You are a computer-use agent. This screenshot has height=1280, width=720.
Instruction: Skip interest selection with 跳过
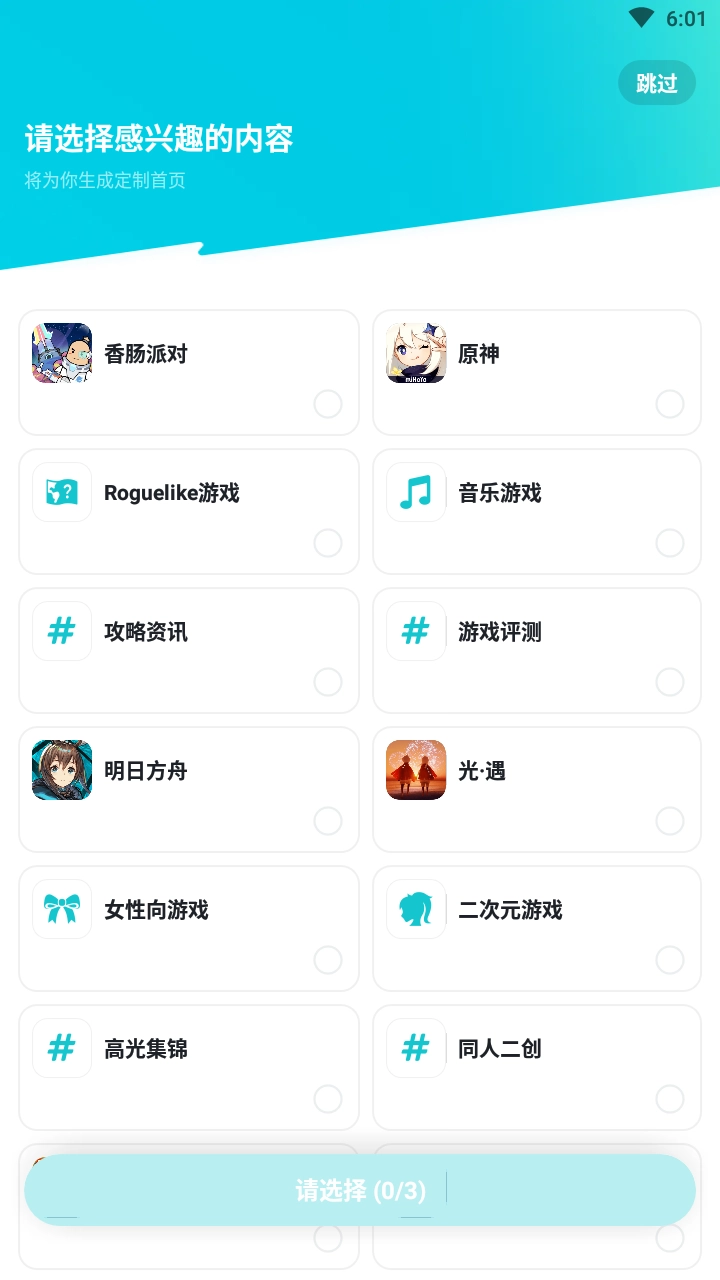[x=656, y=84]
